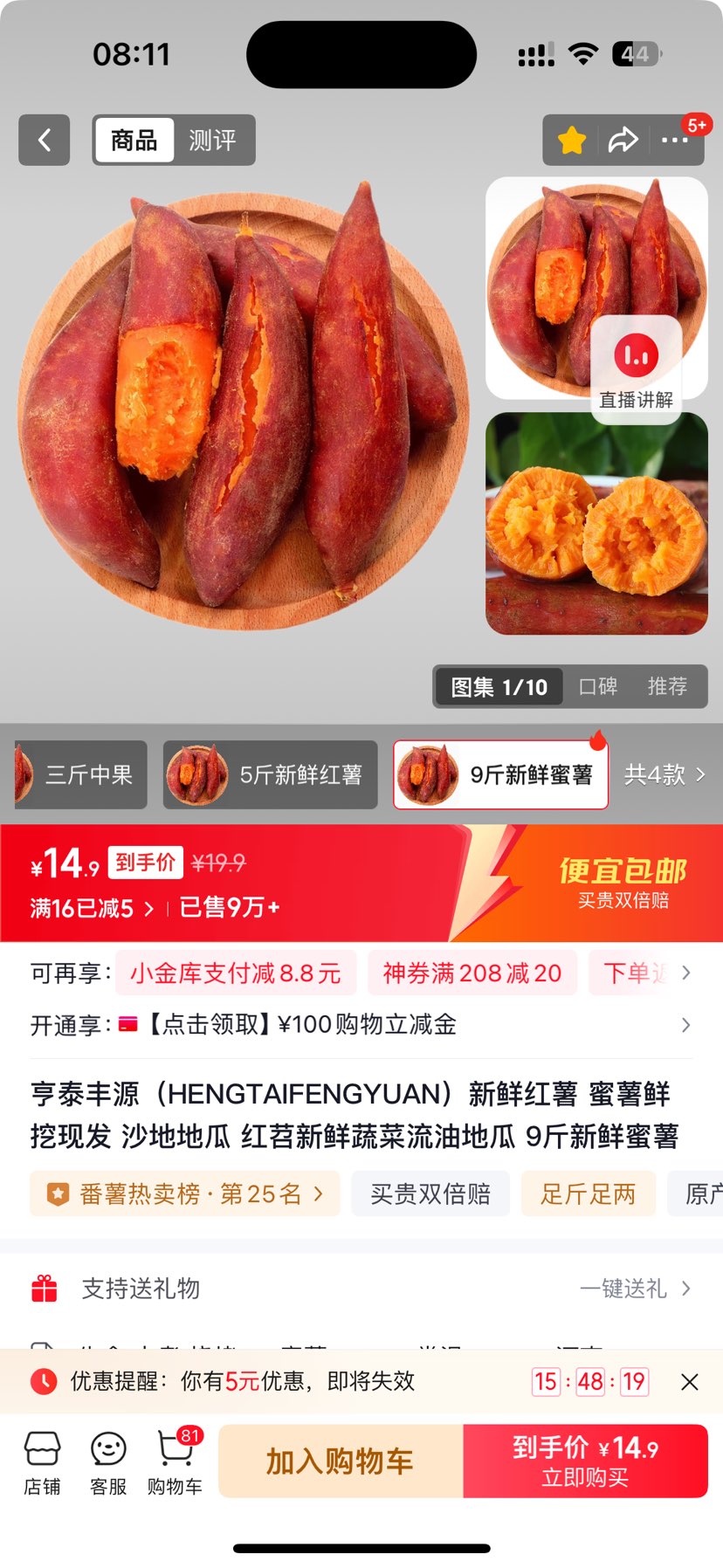Tap the star favorite icon

pyautogui.click(x=572, y=140)
